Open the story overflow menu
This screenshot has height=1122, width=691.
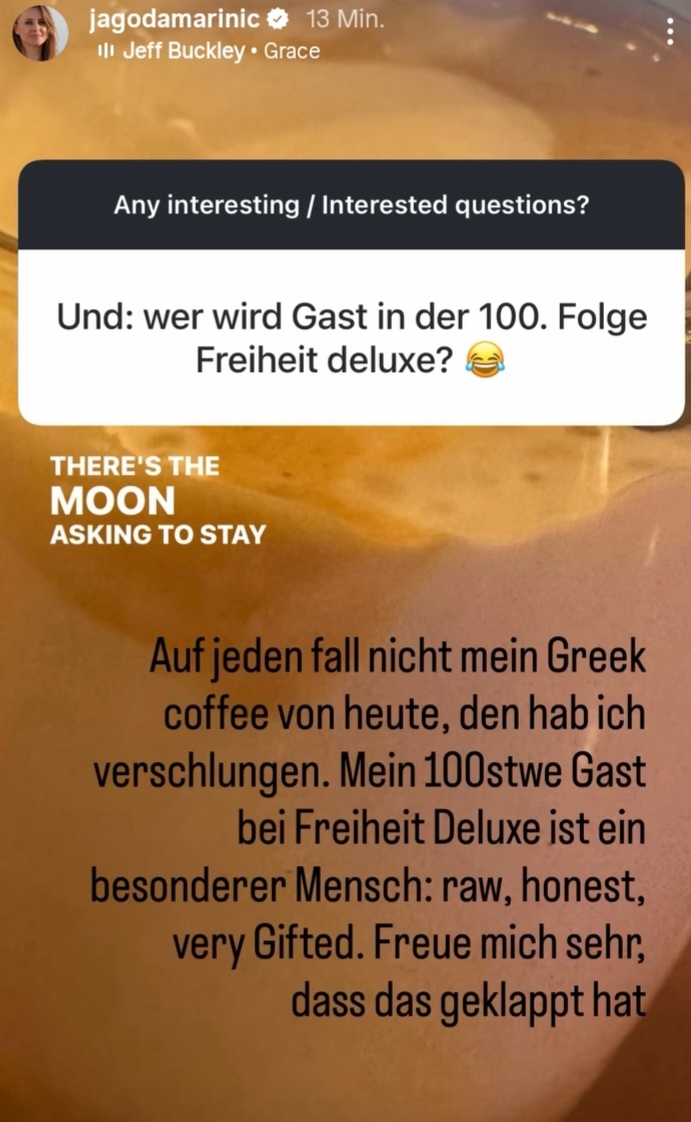click(x=670, y=32)
